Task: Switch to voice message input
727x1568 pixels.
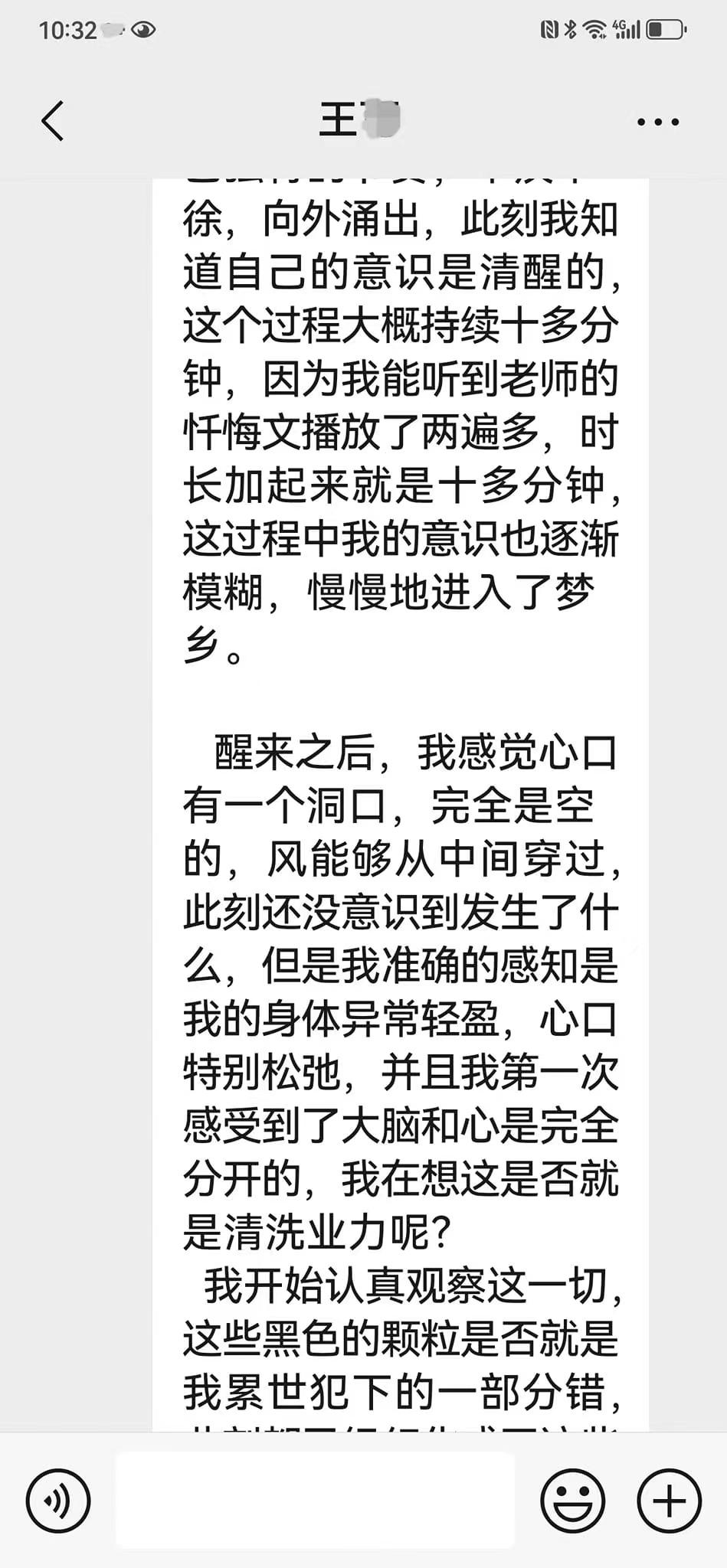Action: [58, 1501]
